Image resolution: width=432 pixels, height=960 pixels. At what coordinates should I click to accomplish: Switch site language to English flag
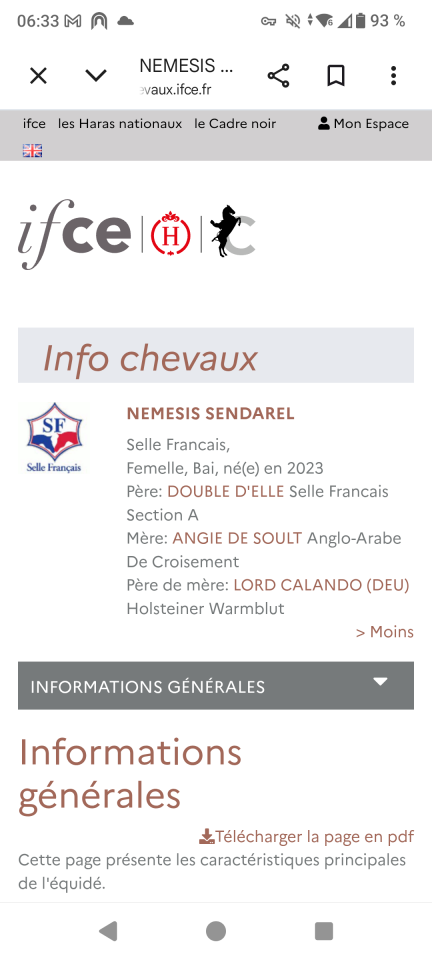[32, 150]
